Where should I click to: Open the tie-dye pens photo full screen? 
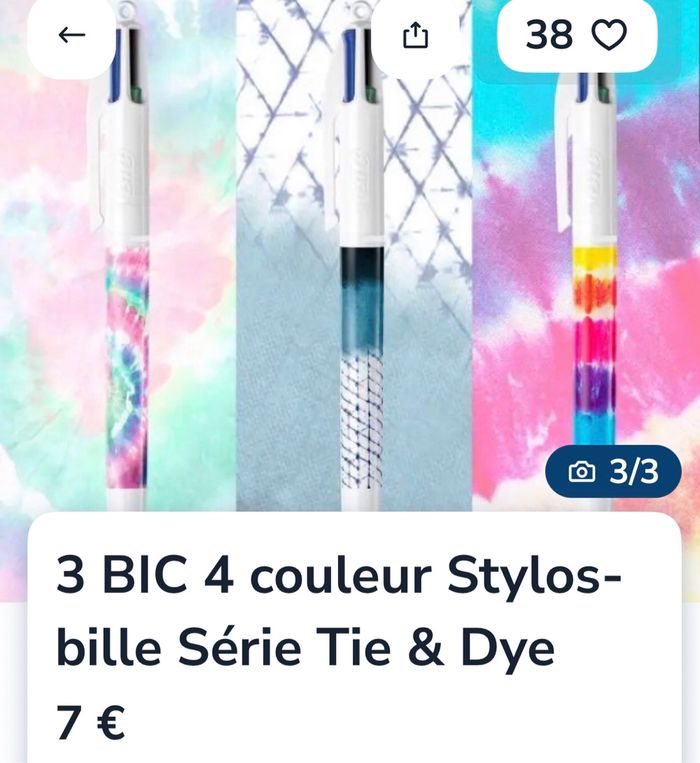[x=350, y=280]
